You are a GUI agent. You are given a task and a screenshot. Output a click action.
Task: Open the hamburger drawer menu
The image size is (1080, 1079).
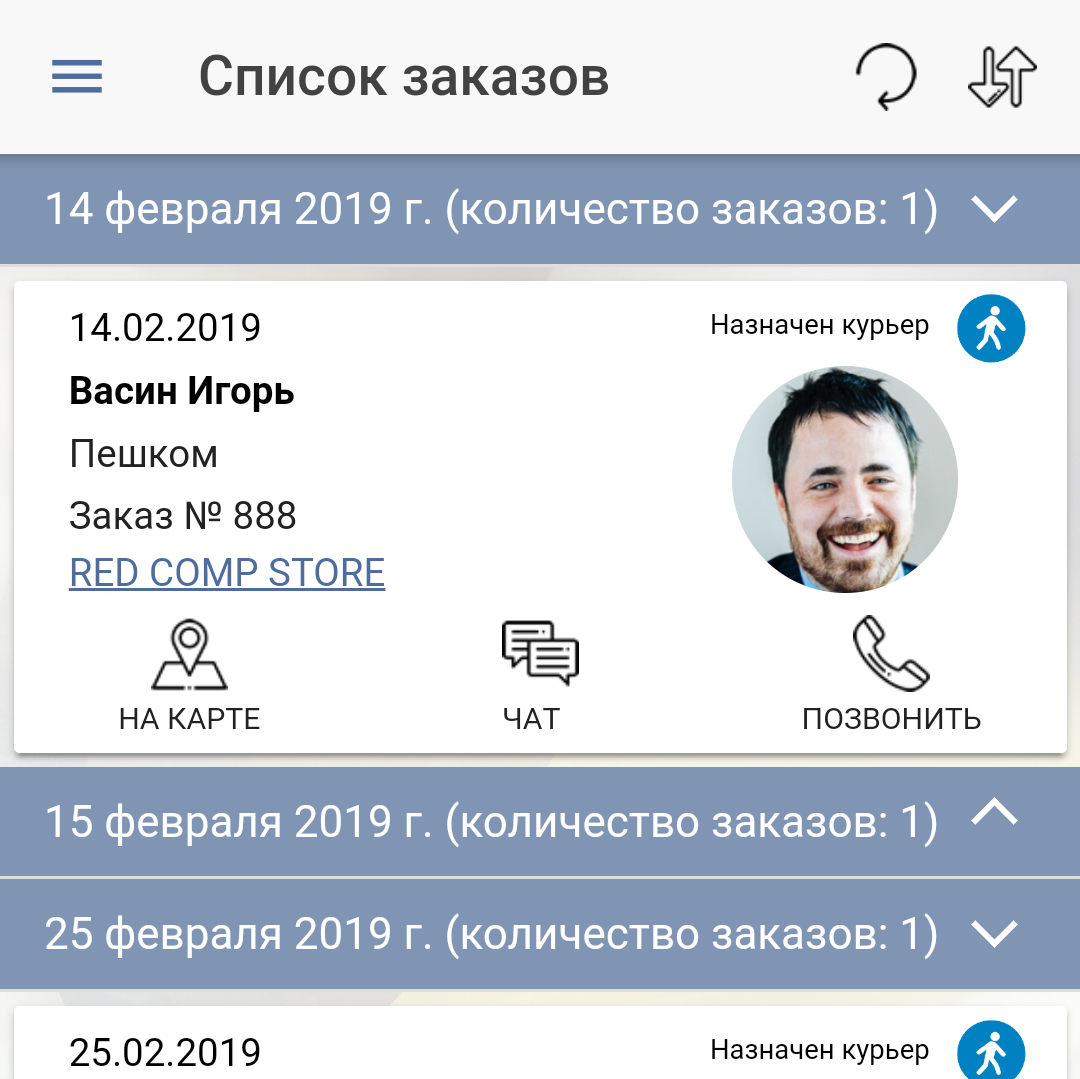coord(77,77)
